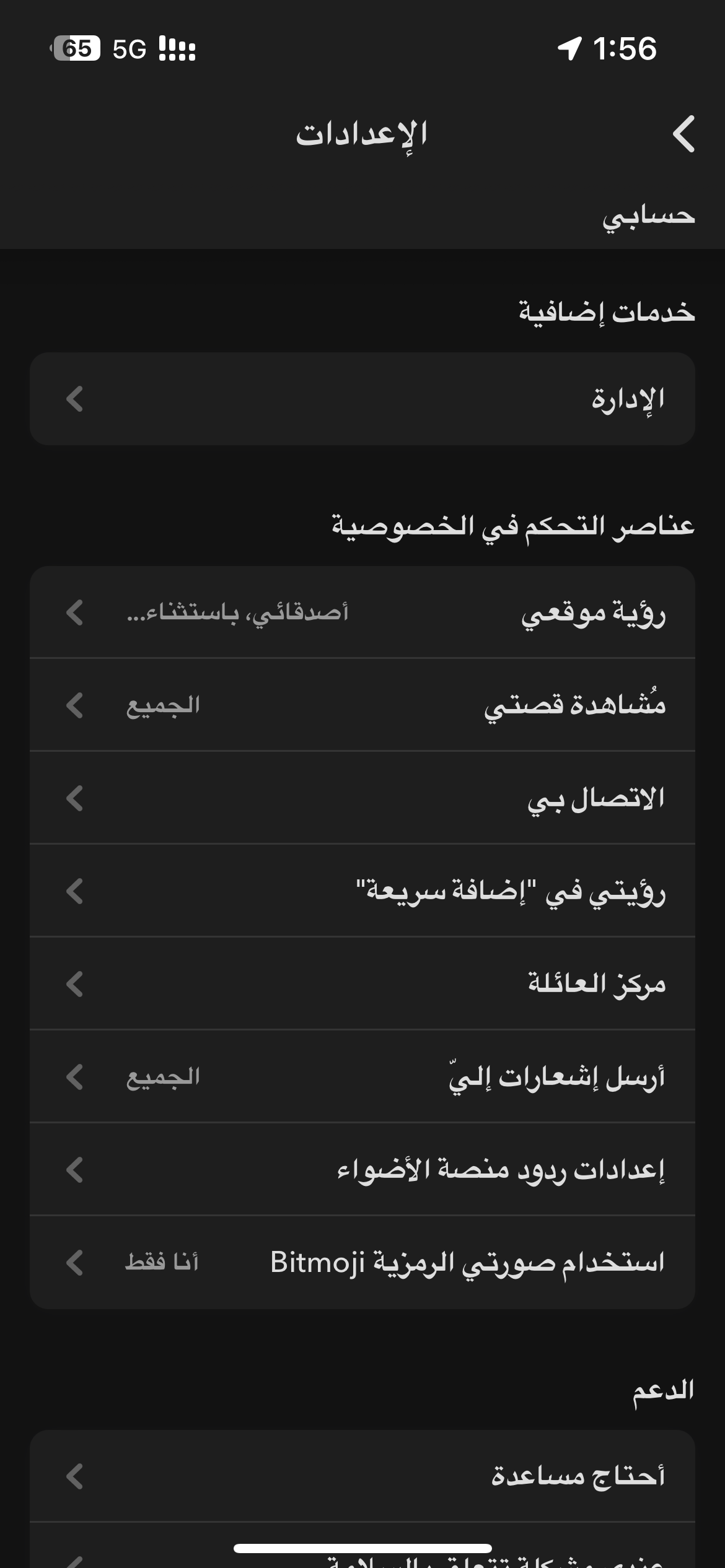Screen dimensions: 725x1568
Task: Open the الإدارة row
Action: tap(362, 399)
